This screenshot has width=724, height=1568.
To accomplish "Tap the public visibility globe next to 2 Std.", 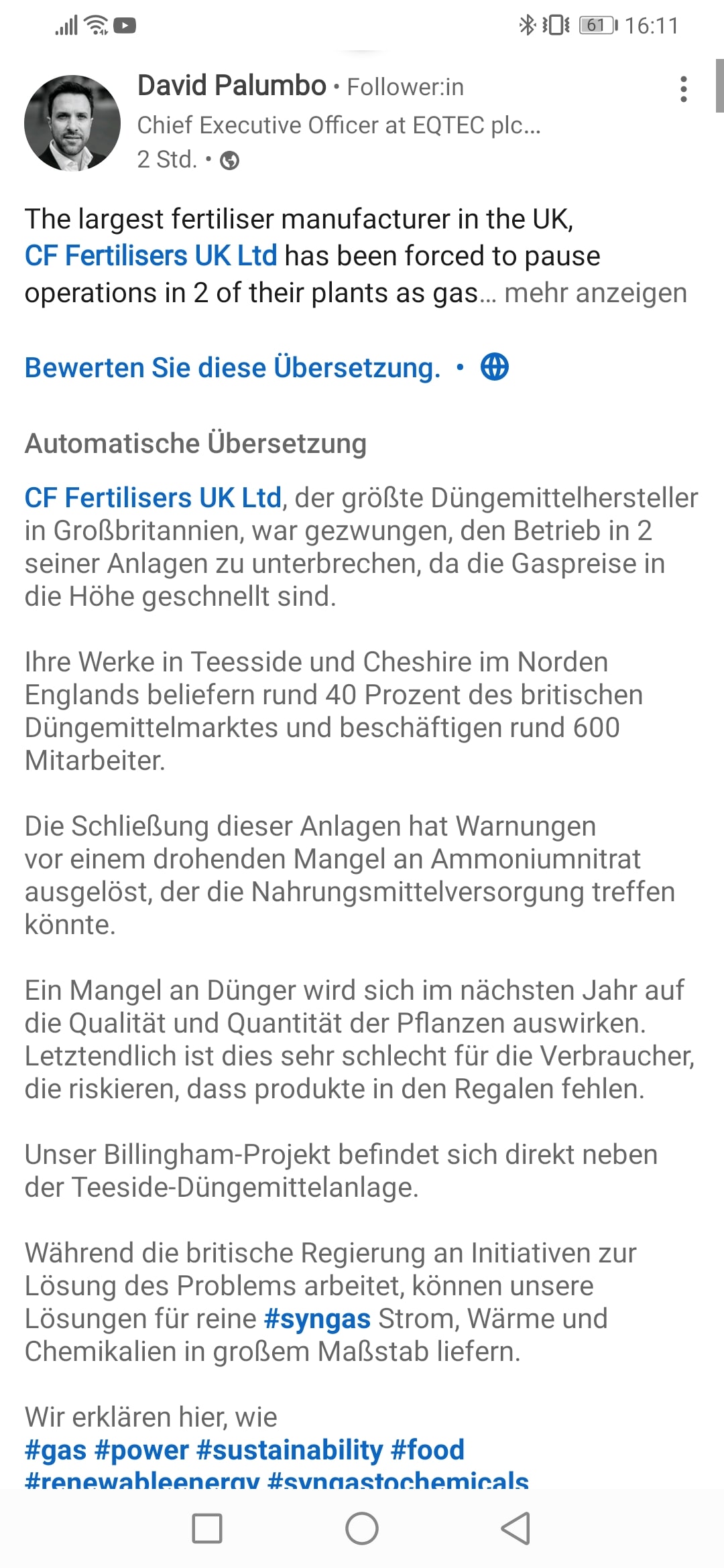I will click(x=231, y=161).
